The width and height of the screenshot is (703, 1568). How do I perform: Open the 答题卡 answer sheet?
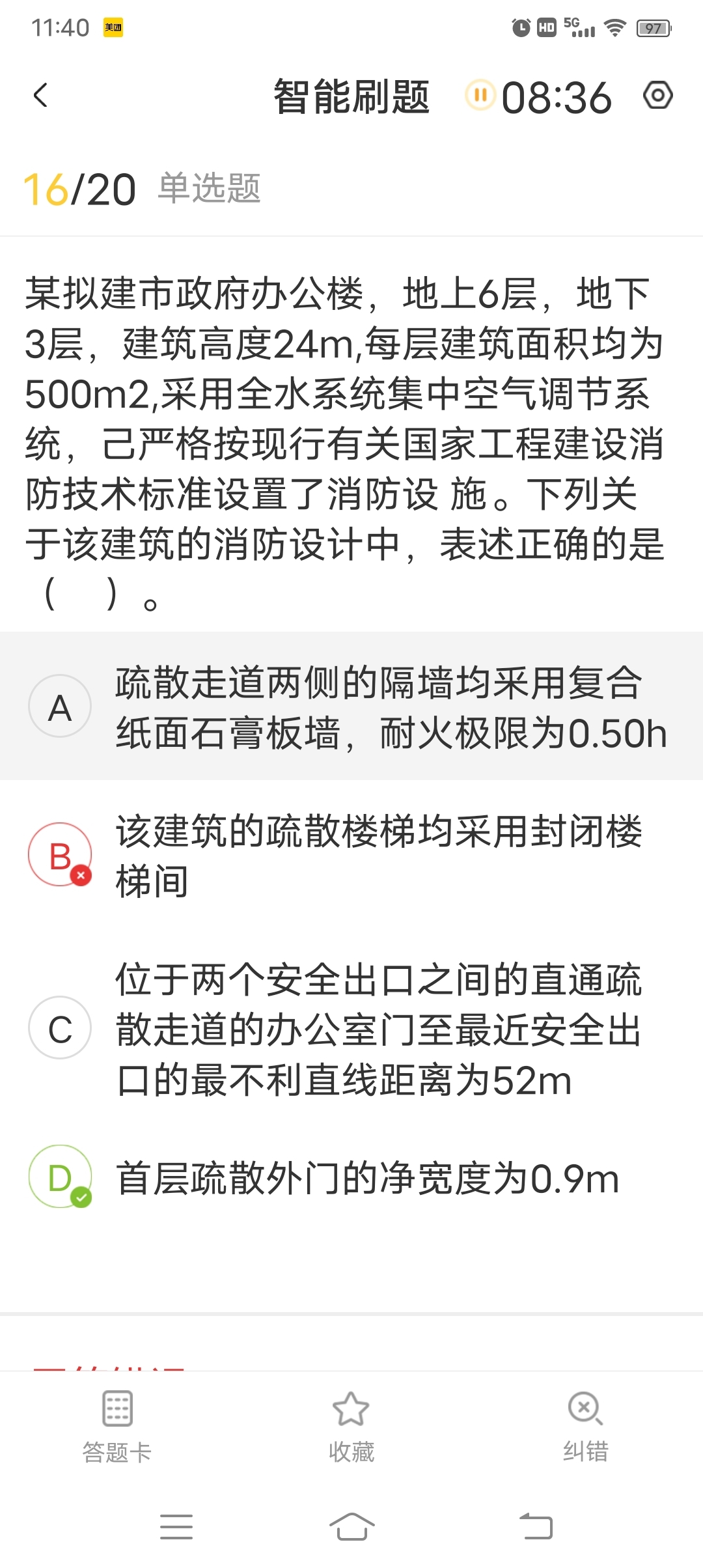pyautogui.click(x=117, y=1426)
